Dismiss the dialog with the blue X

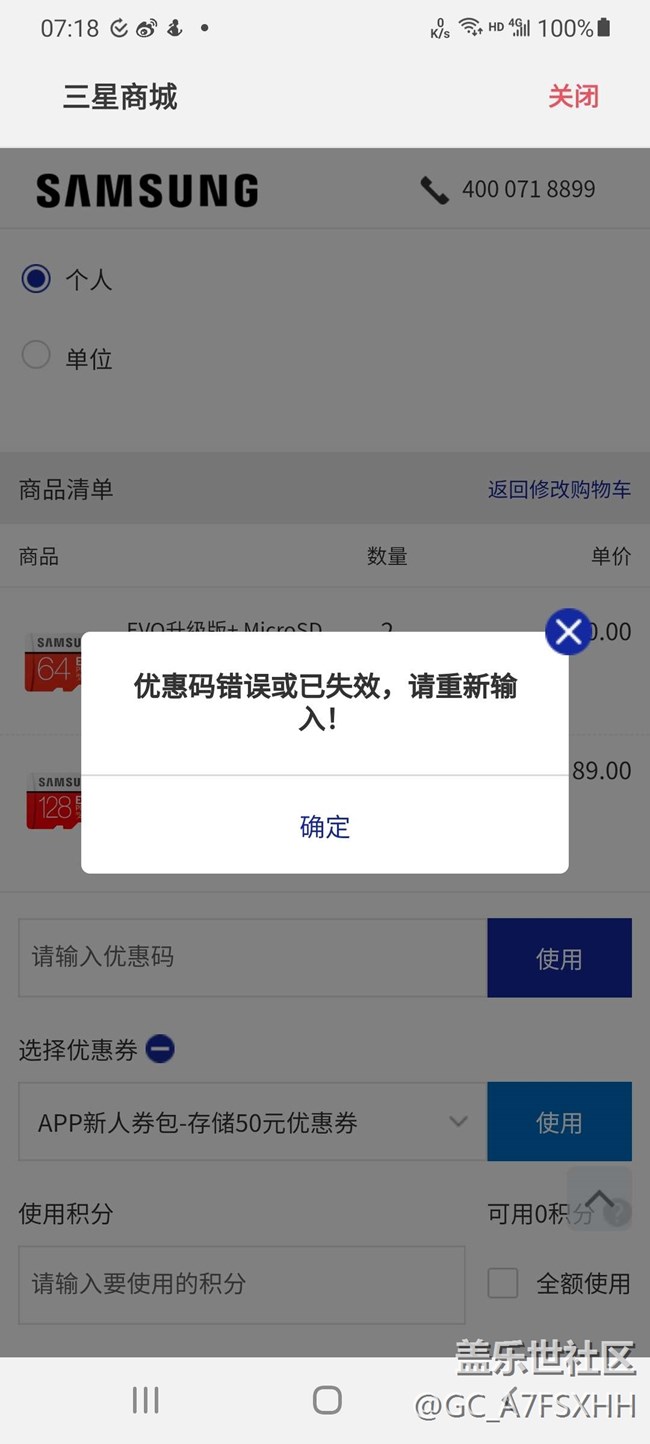[x=568, y=632]
